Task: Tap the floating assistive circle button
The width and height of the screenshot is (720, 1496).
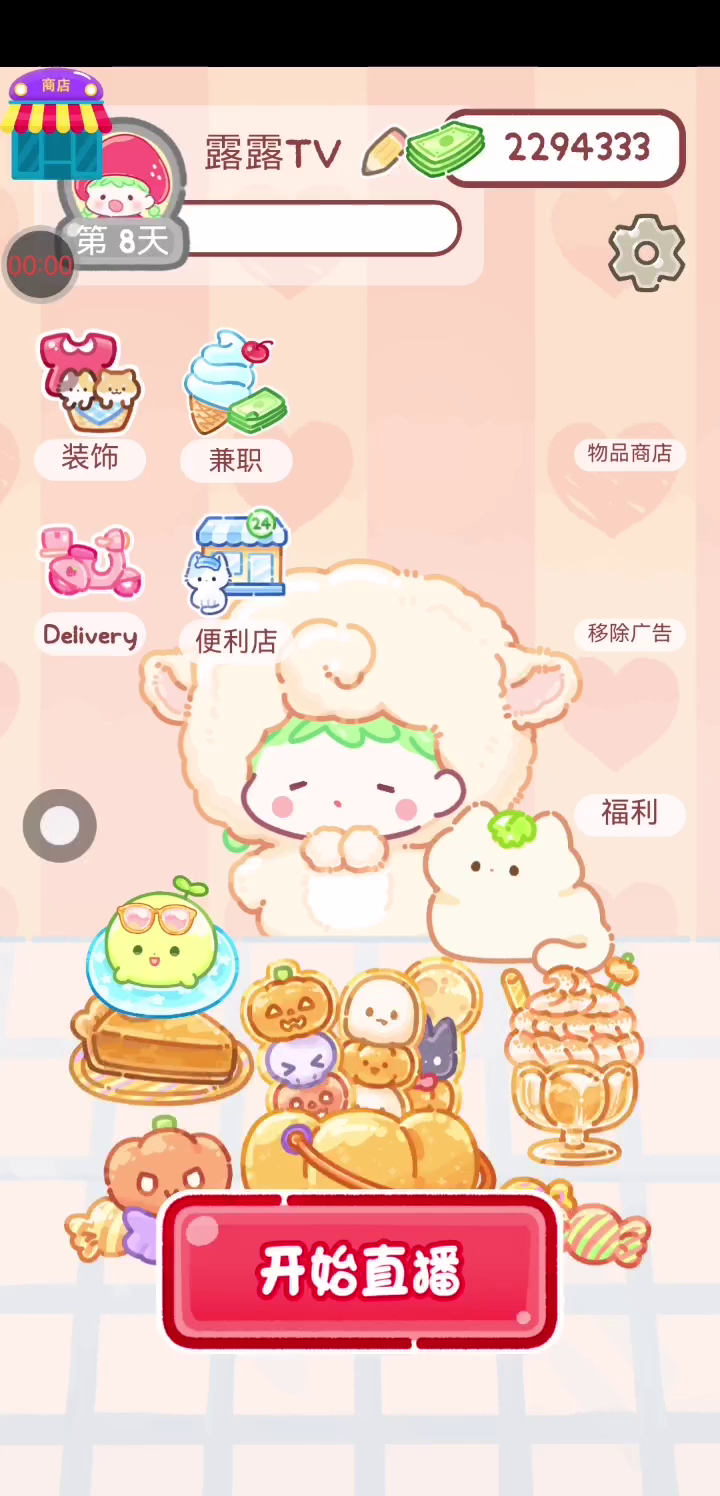Action: (x=59, y=826)
